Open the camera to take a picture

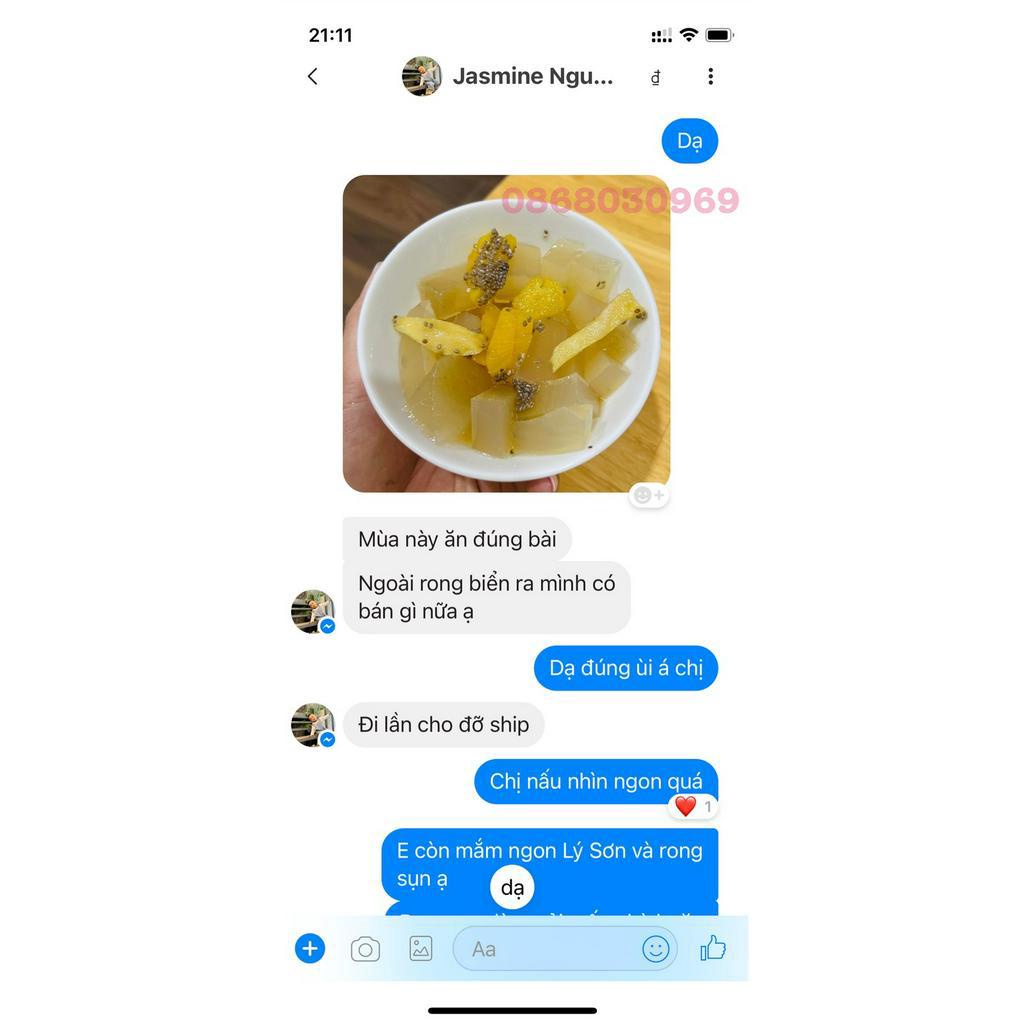pyautogui.click(x=365, y=949)
